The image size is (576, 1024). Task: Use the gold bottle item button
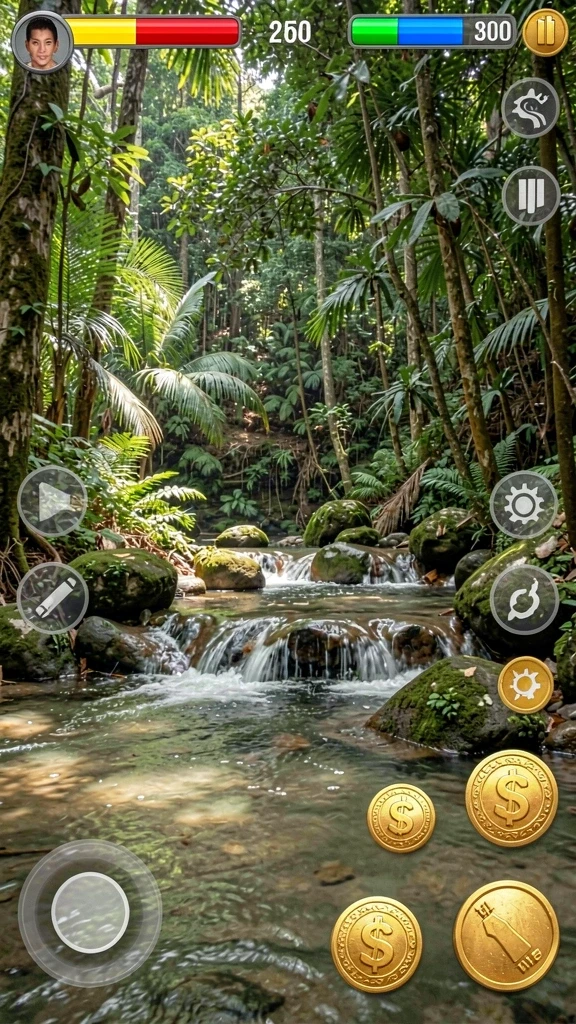[506, 935]
